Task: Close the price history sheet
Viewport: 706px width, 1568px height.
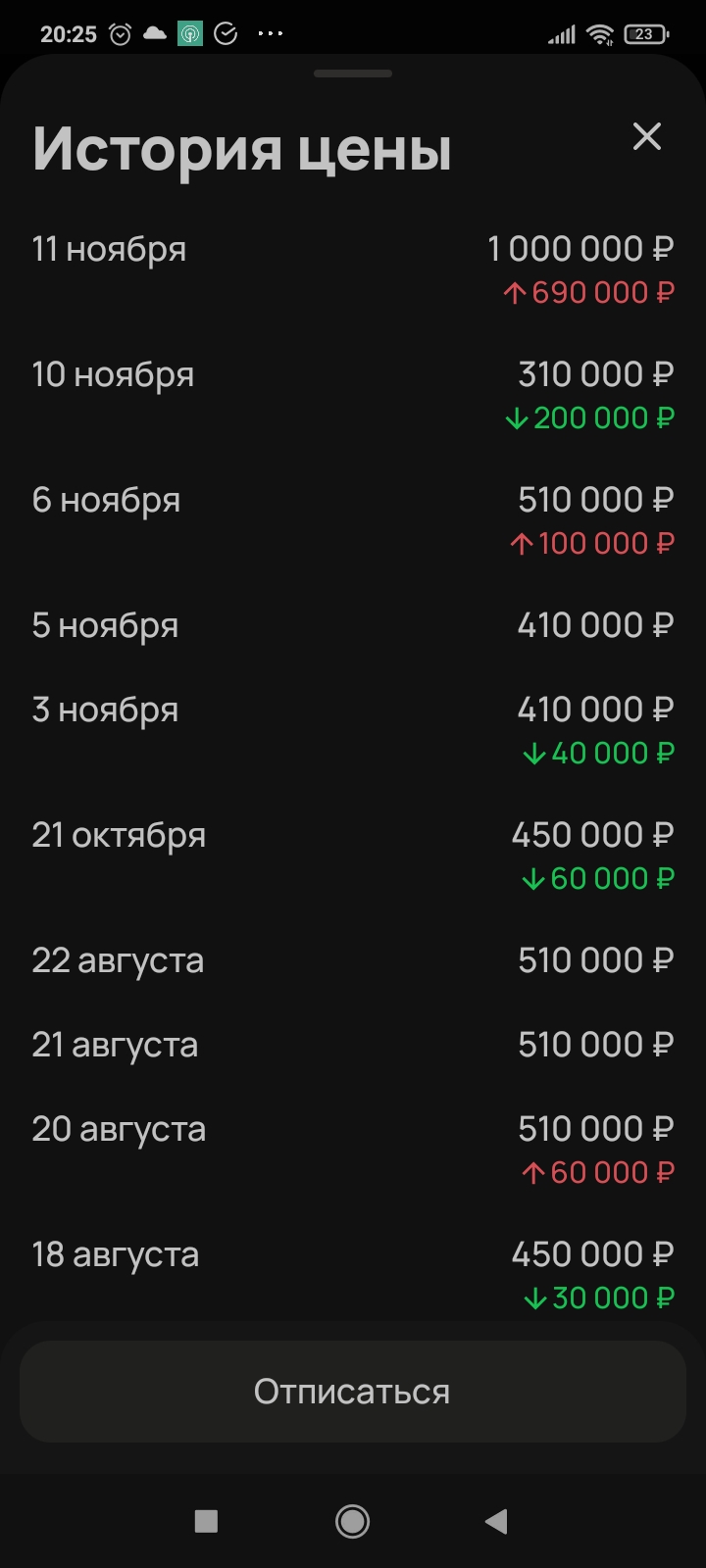Action: coord(647,136)
